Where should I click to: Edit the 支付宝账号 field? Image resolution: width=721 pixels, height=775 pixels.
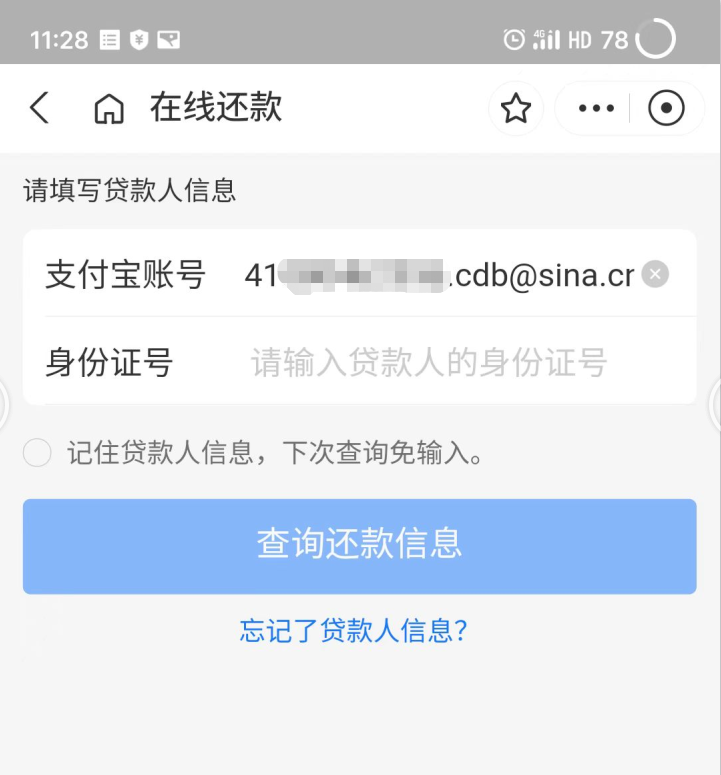(x=438, y=274)
